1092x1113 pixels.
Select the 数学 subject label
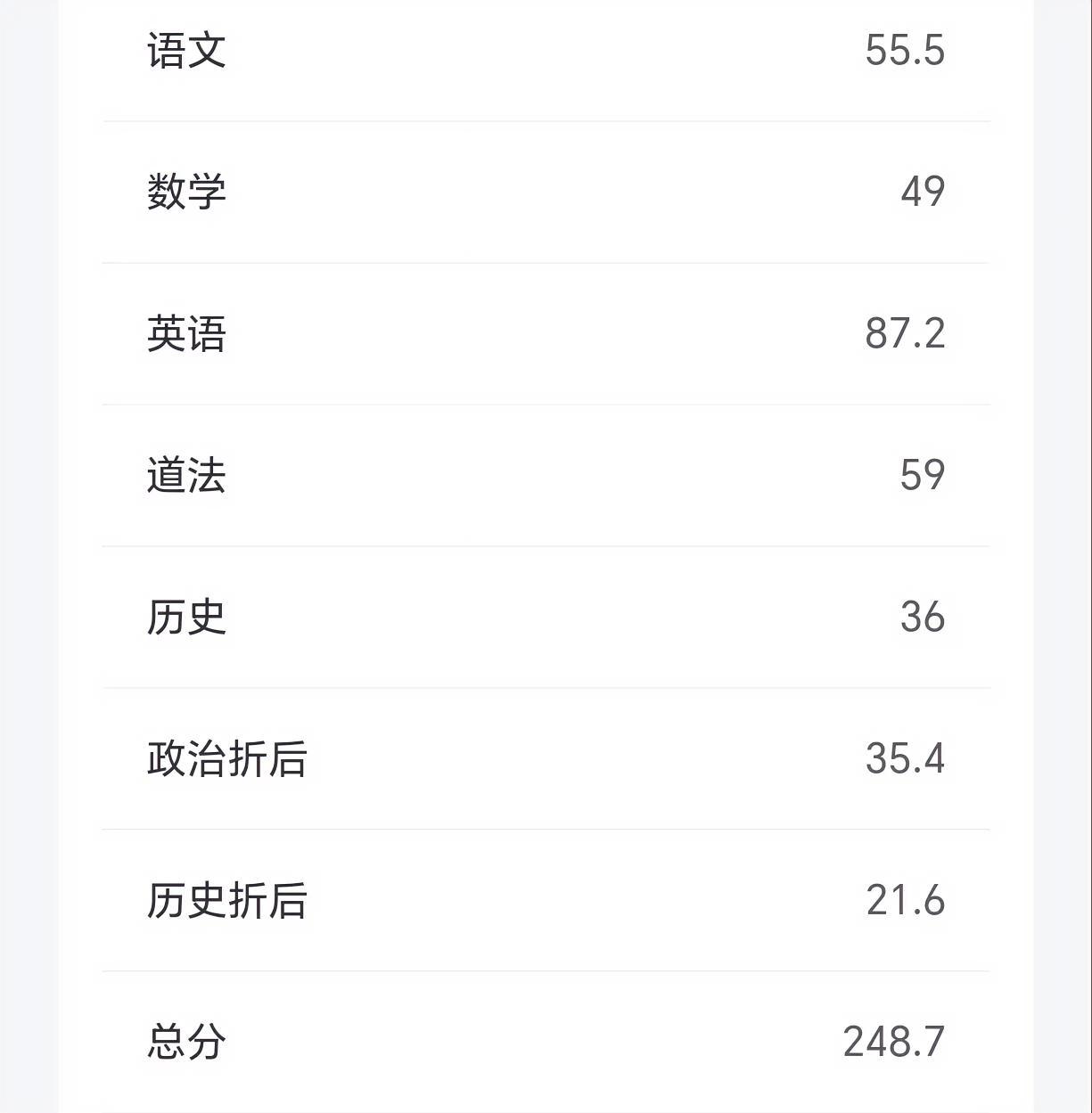[187, 192]
